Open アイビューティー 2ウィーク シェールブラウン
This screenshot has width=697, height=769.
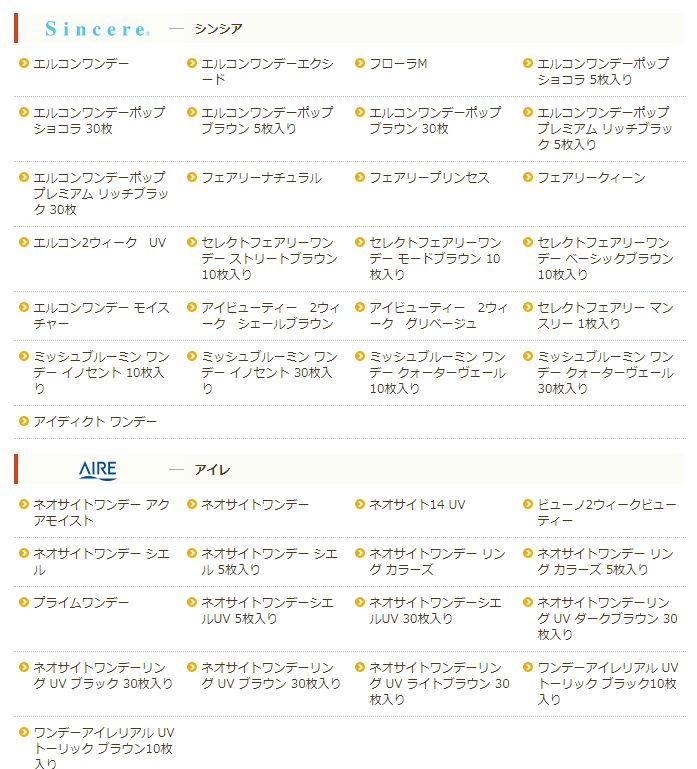268,315
